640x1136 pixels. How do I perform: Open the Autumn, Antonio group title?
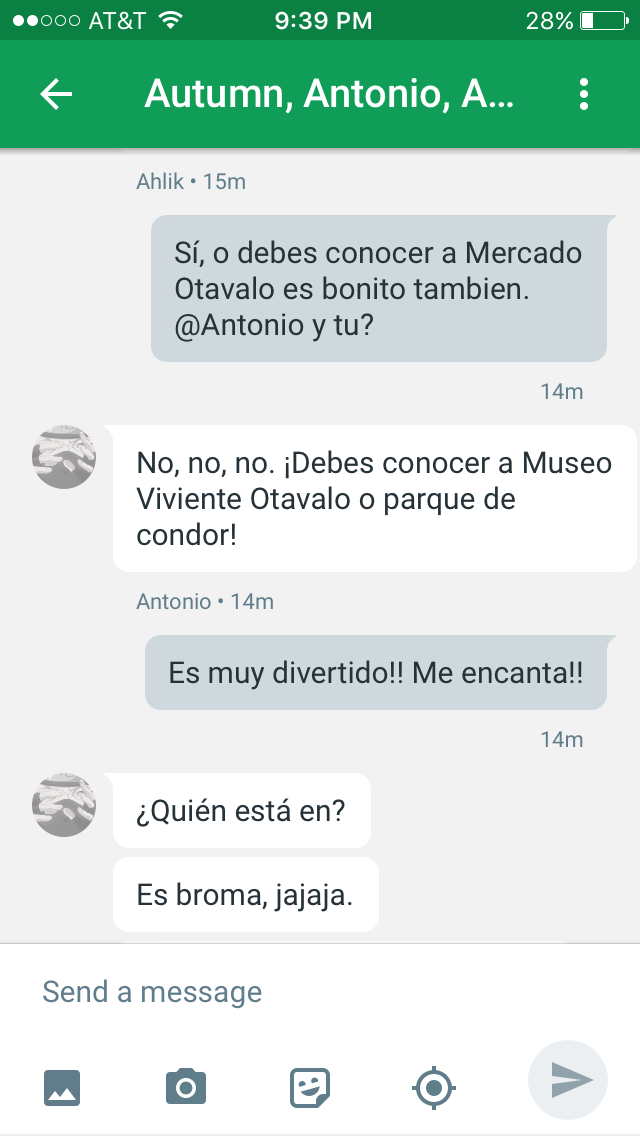pos(328,94)
